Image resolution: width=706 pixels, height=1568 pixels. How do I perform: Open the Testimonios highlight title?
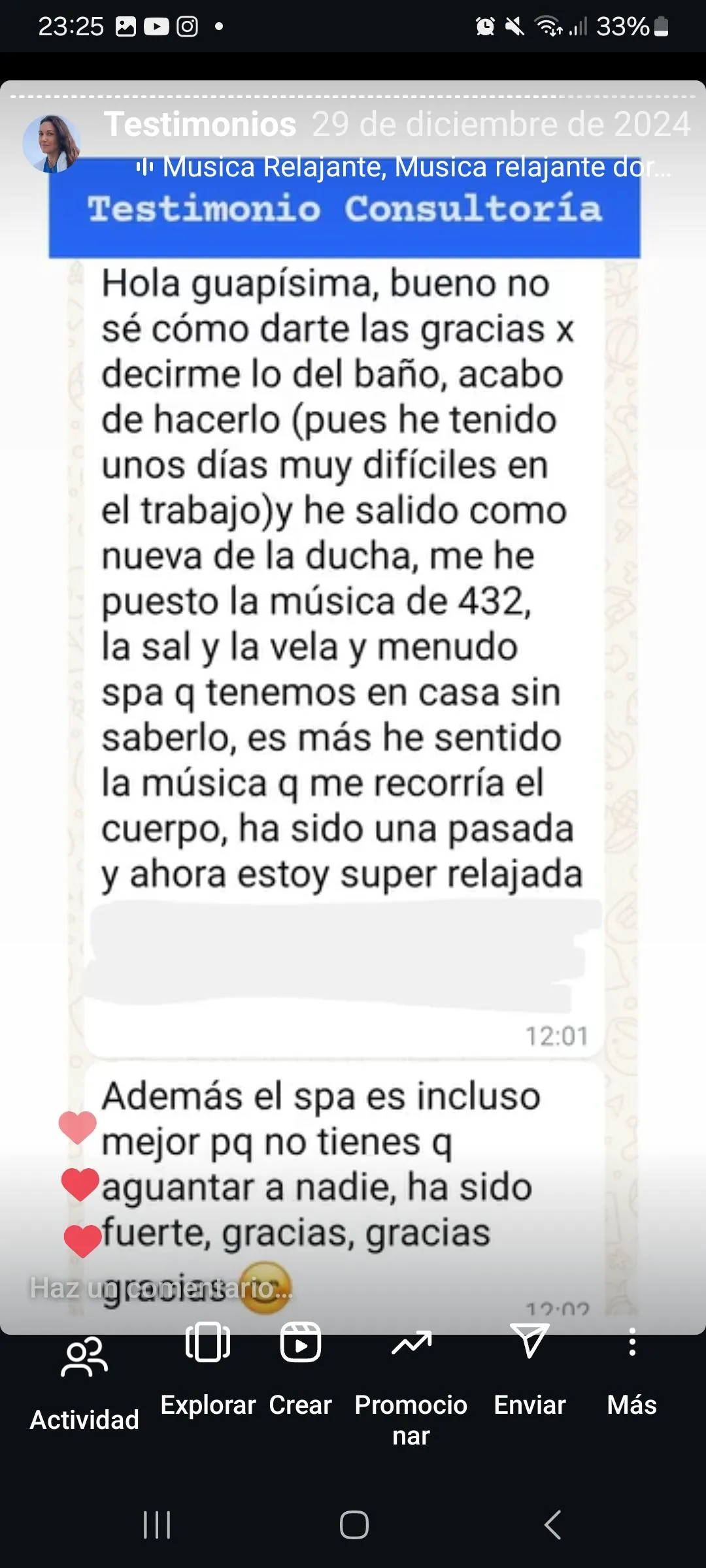(200, 124)
